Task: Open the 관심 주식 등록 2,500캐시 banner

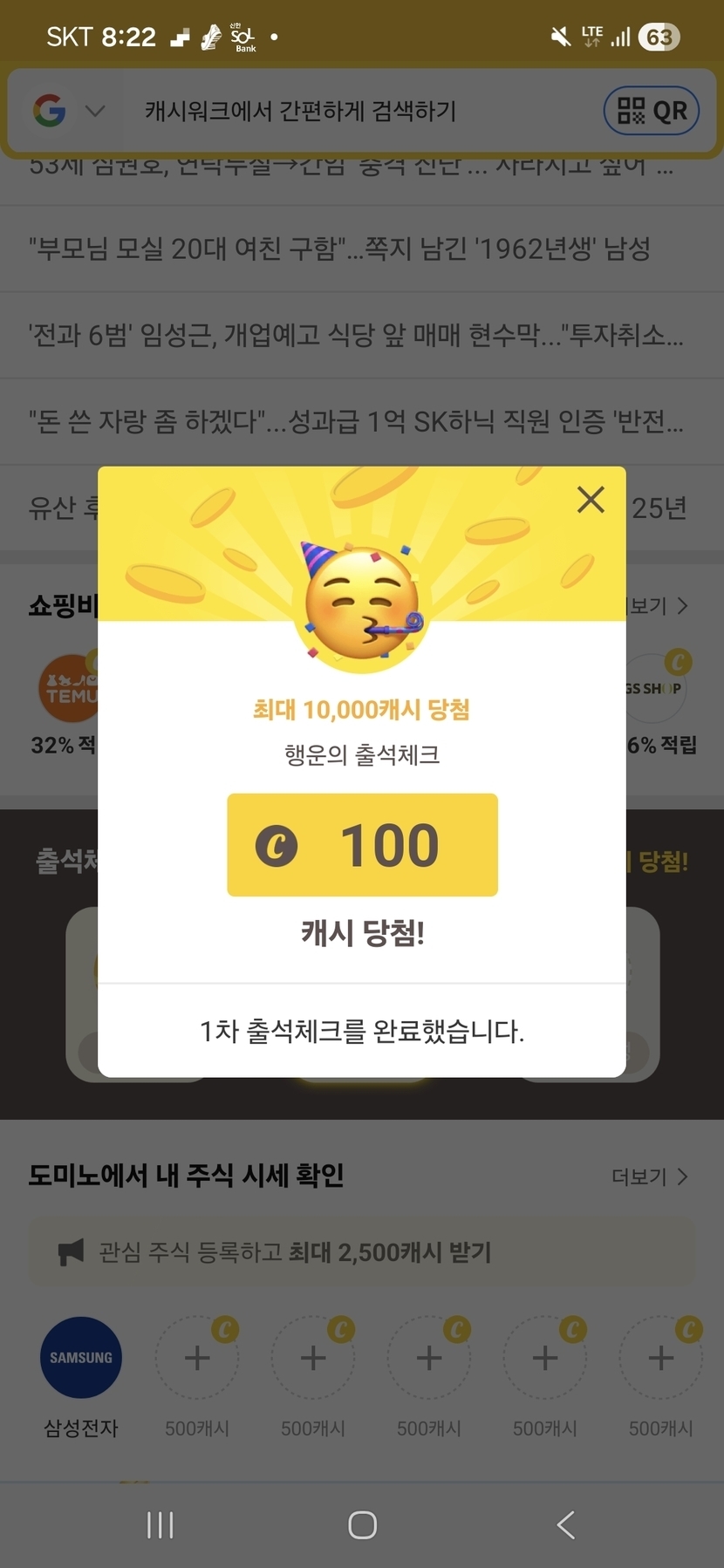Action: [361, 1253]
